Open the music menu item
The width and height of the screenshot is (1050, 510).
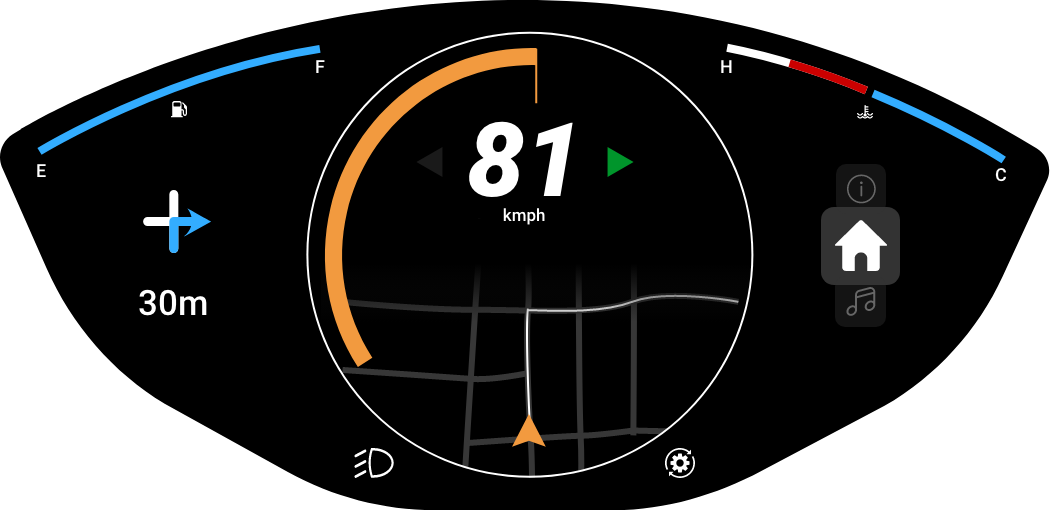click(x=860, y=302)
